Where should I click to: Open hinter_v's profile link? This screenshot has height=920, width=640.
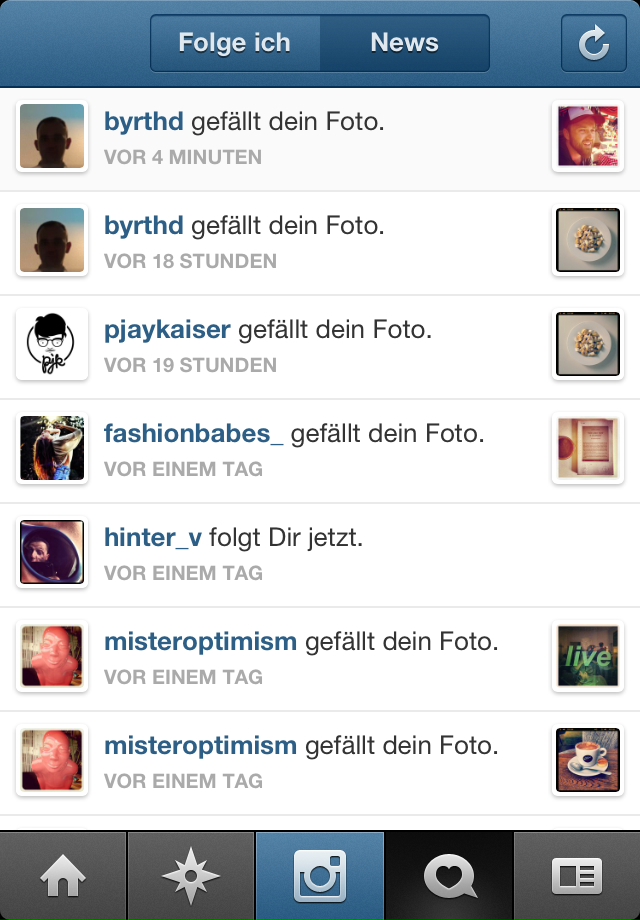(x=153, y=538)
